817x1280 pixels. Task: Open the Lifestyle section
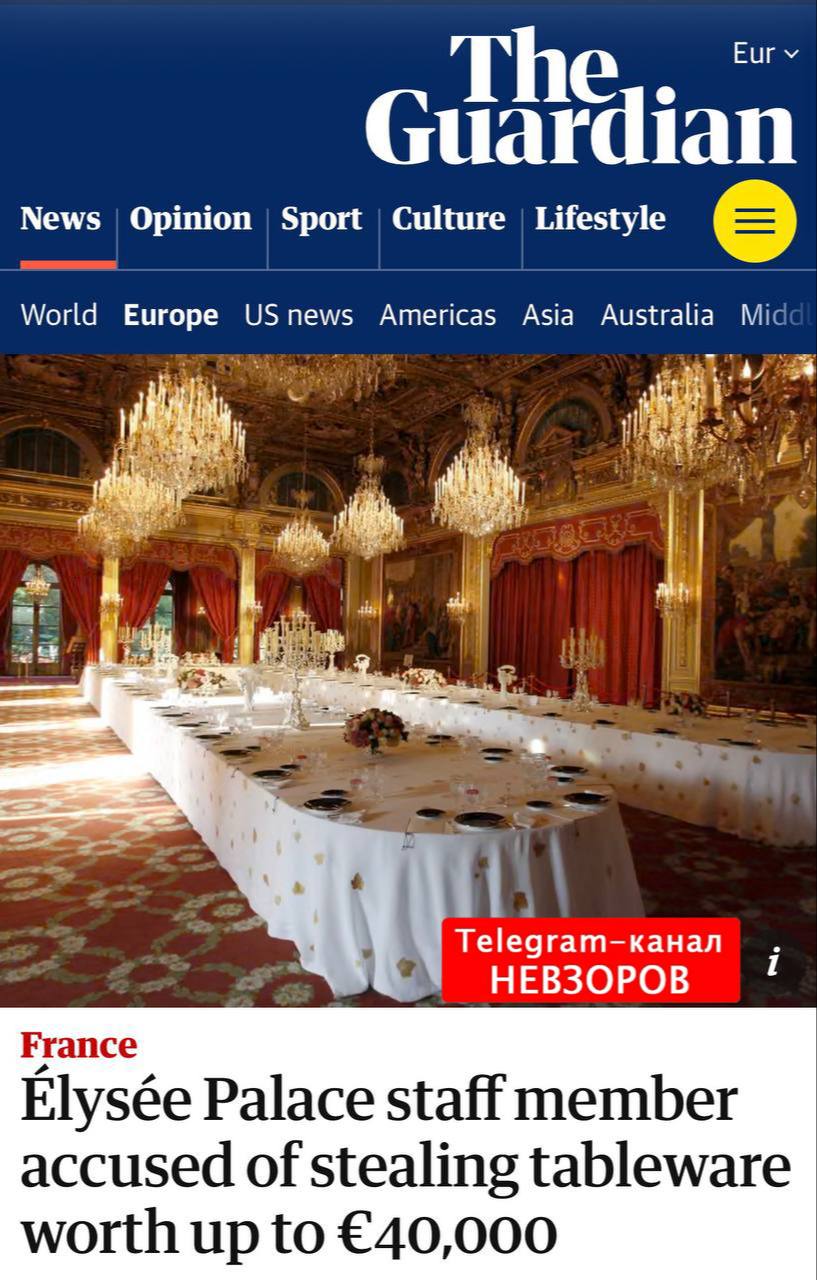point(600,219)
